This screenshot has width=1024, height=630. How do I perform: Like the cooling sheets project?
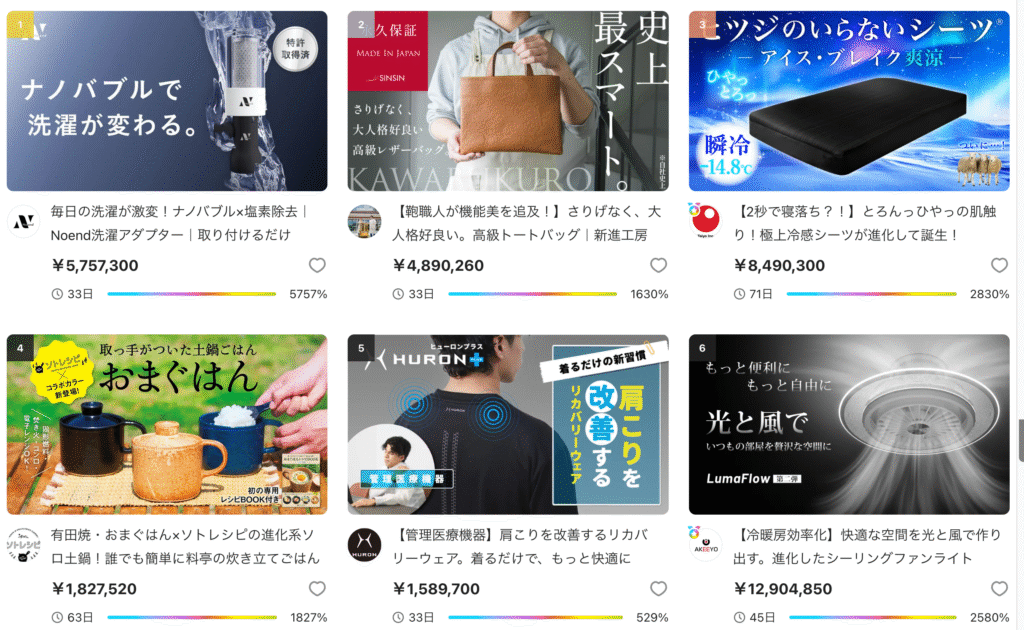pyautogui.click(x=999, y=265)
